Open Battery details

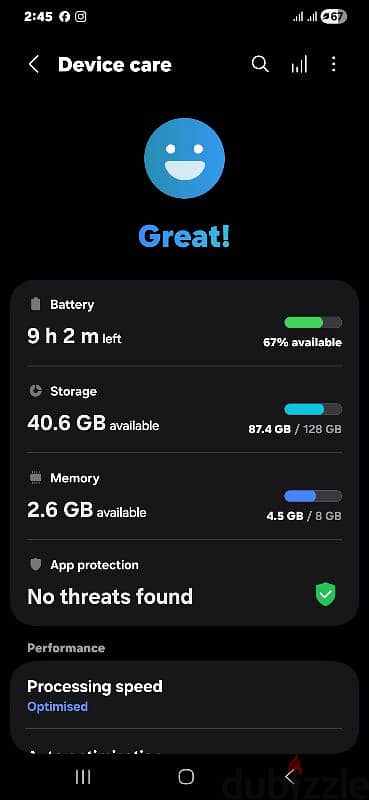(184, 324)
